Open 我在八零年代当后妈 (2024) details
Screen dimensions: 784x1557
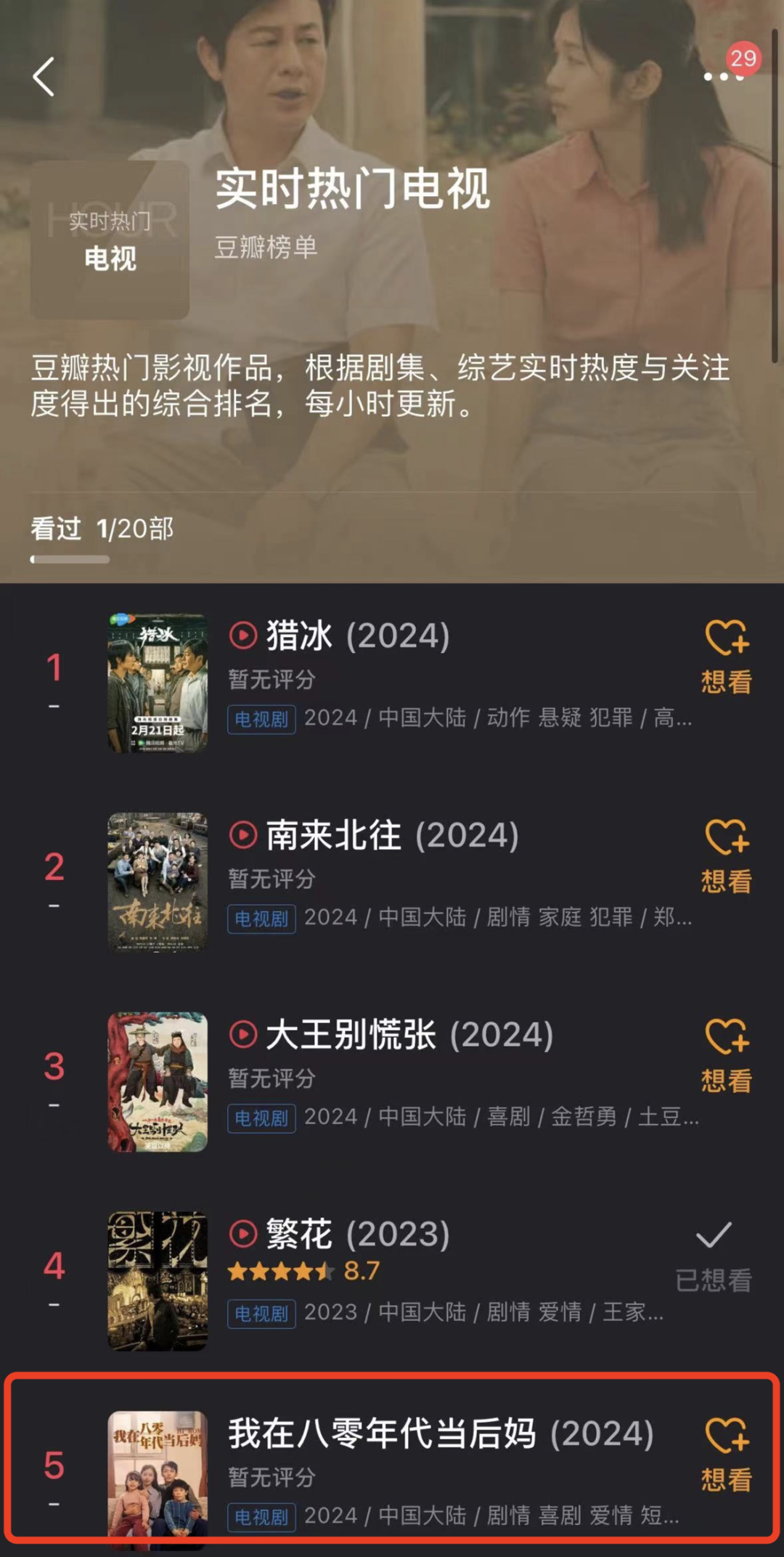[x=441, y=1434]
